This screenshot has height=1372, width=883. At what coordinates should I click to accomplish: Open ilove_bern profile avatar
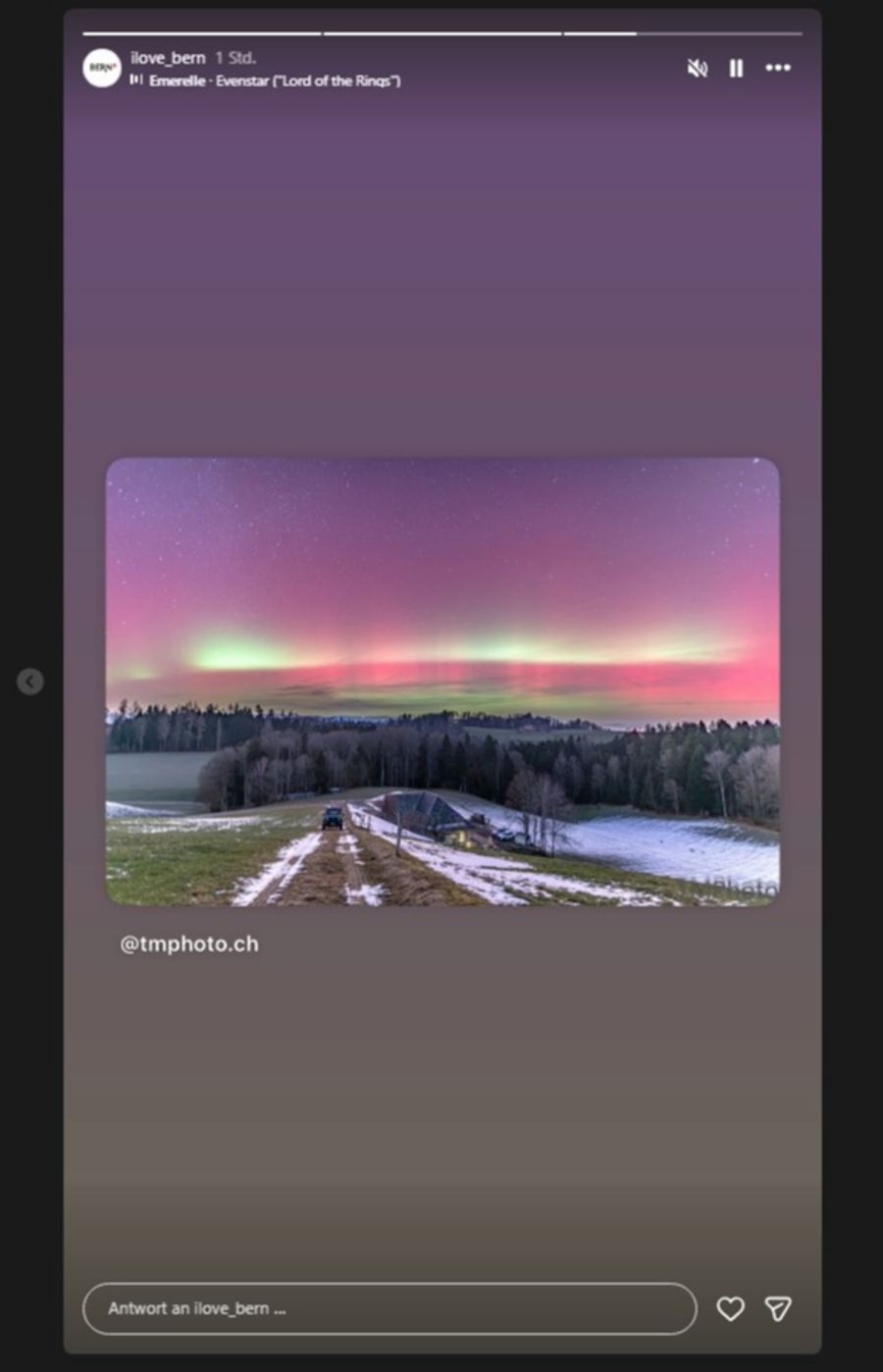(x=102, y=68)
